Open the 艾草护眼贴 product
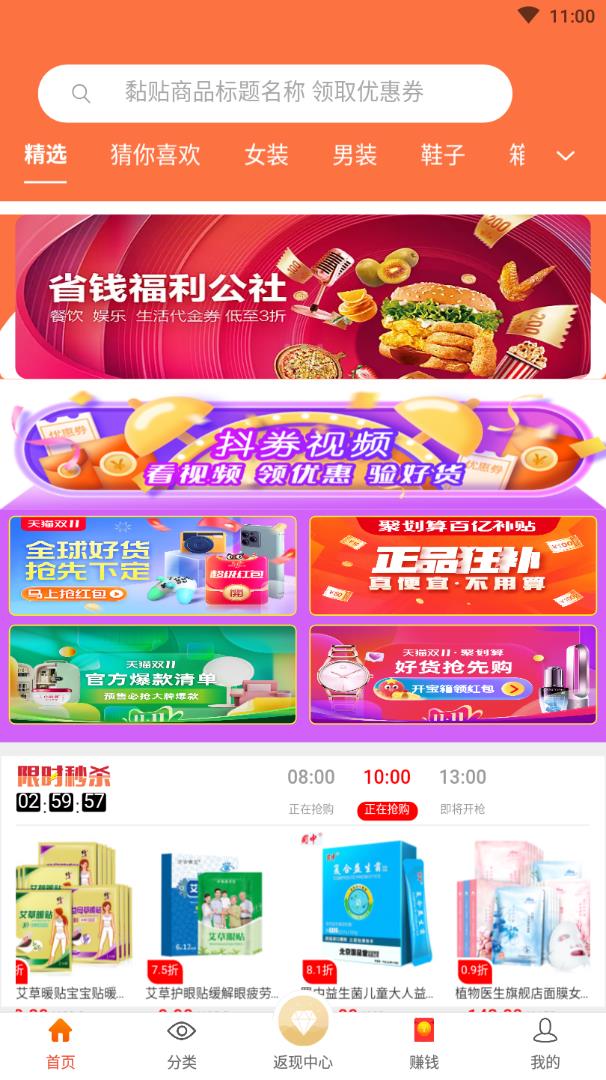606x1080 pixels. pos(212,920)
